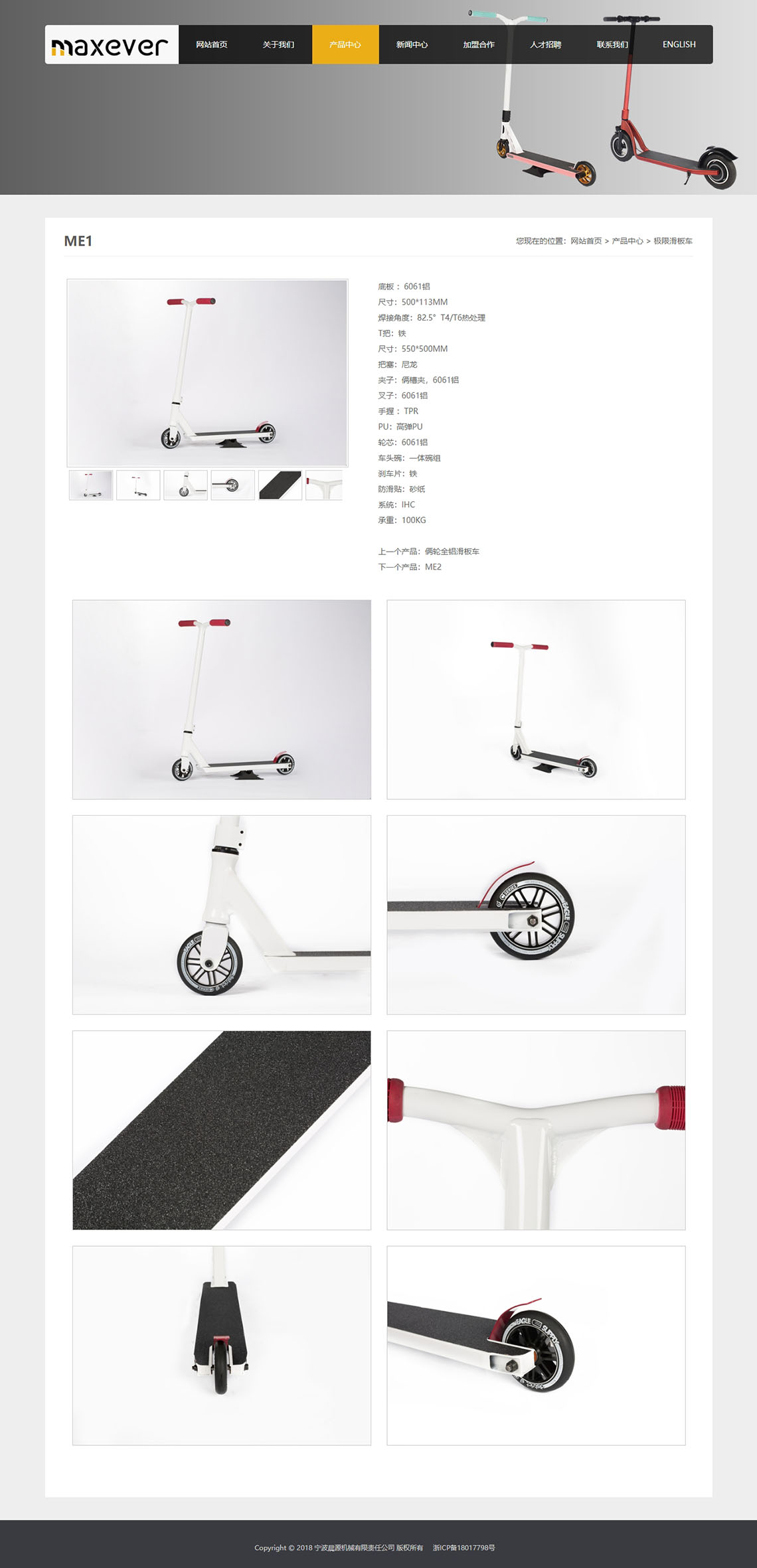Tap breadcrumb link 网站首页
Image resolution: width=757 pixels, height=1568 pixels.
tap(586, 241)
